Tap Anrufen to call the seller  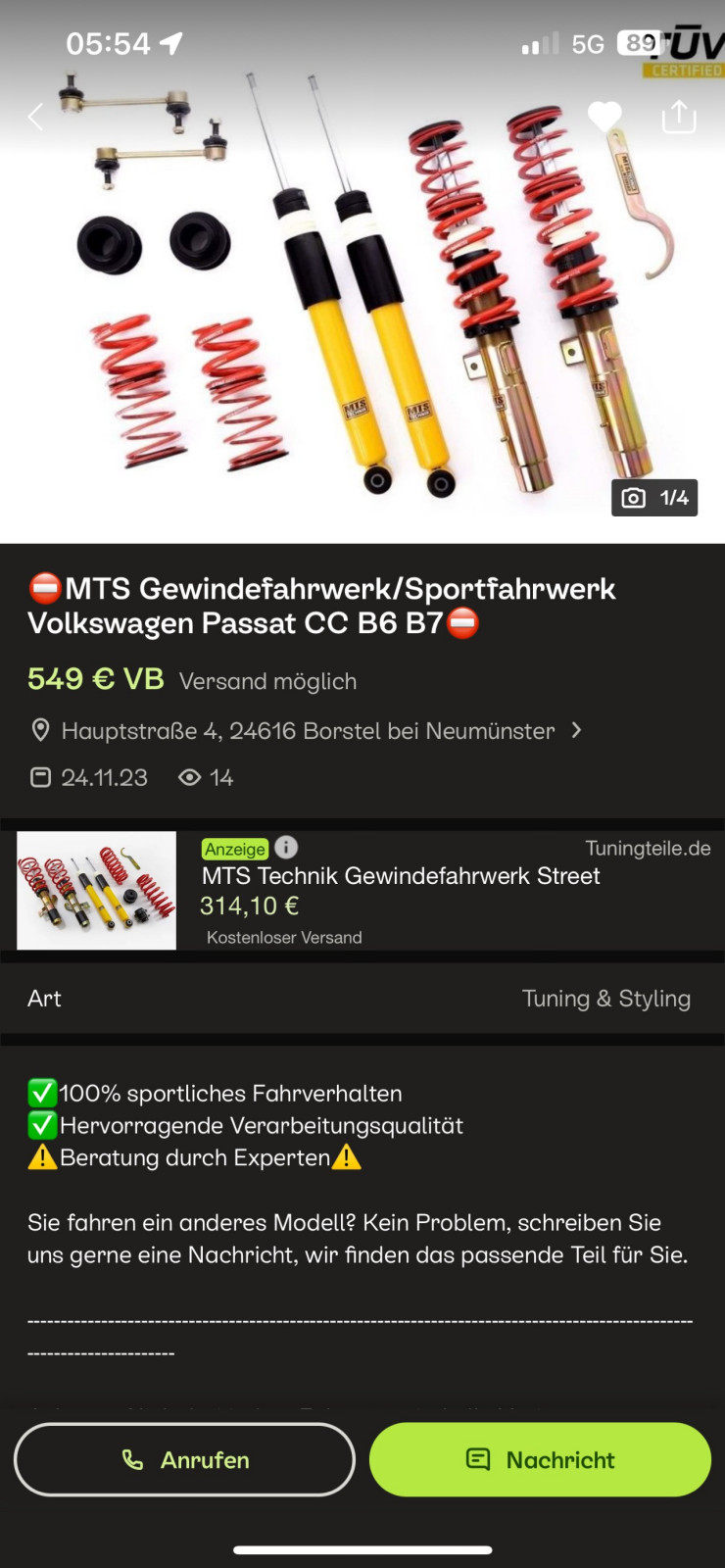(184, 1459)
